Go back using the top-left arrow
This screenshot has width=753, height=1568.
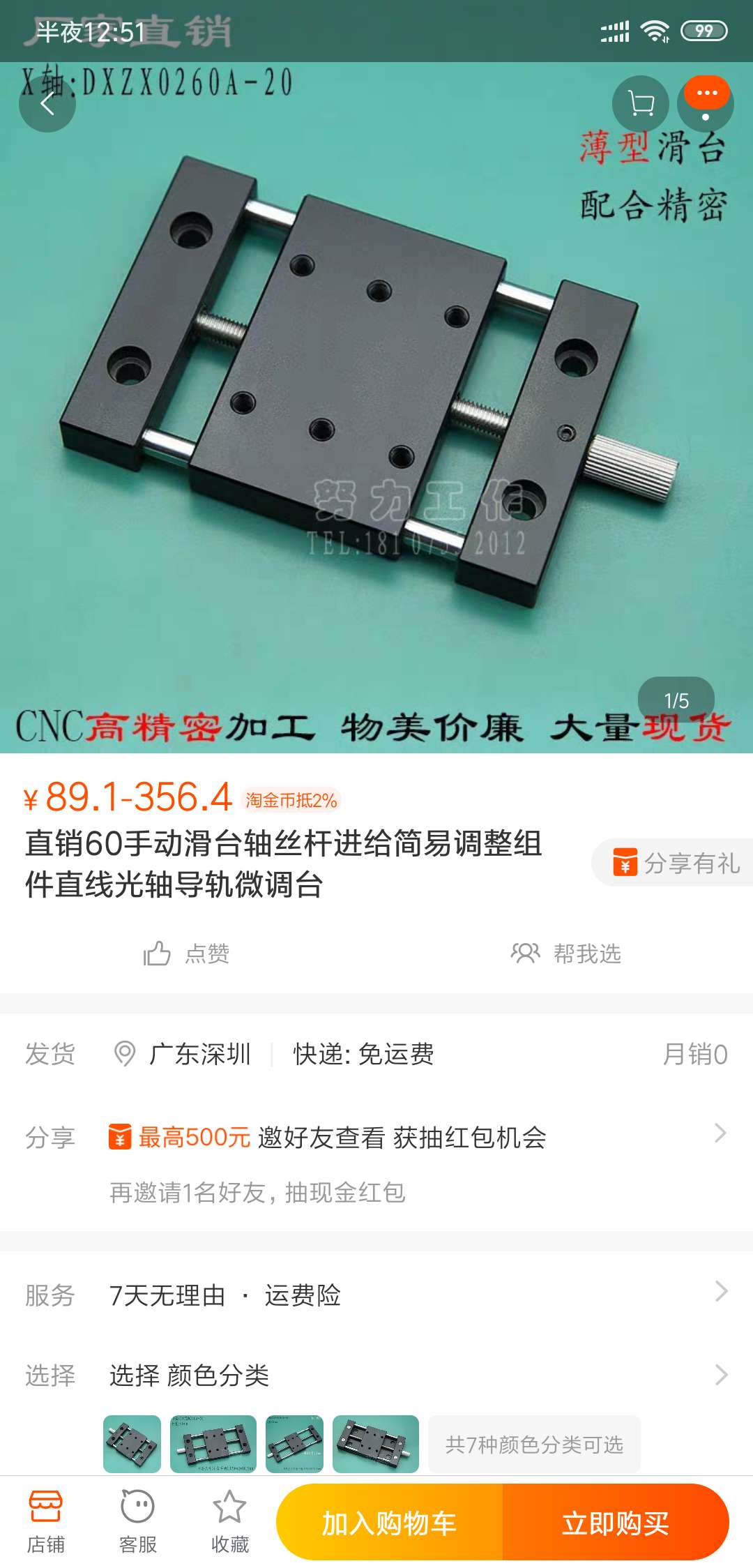[x=47, y=104]
